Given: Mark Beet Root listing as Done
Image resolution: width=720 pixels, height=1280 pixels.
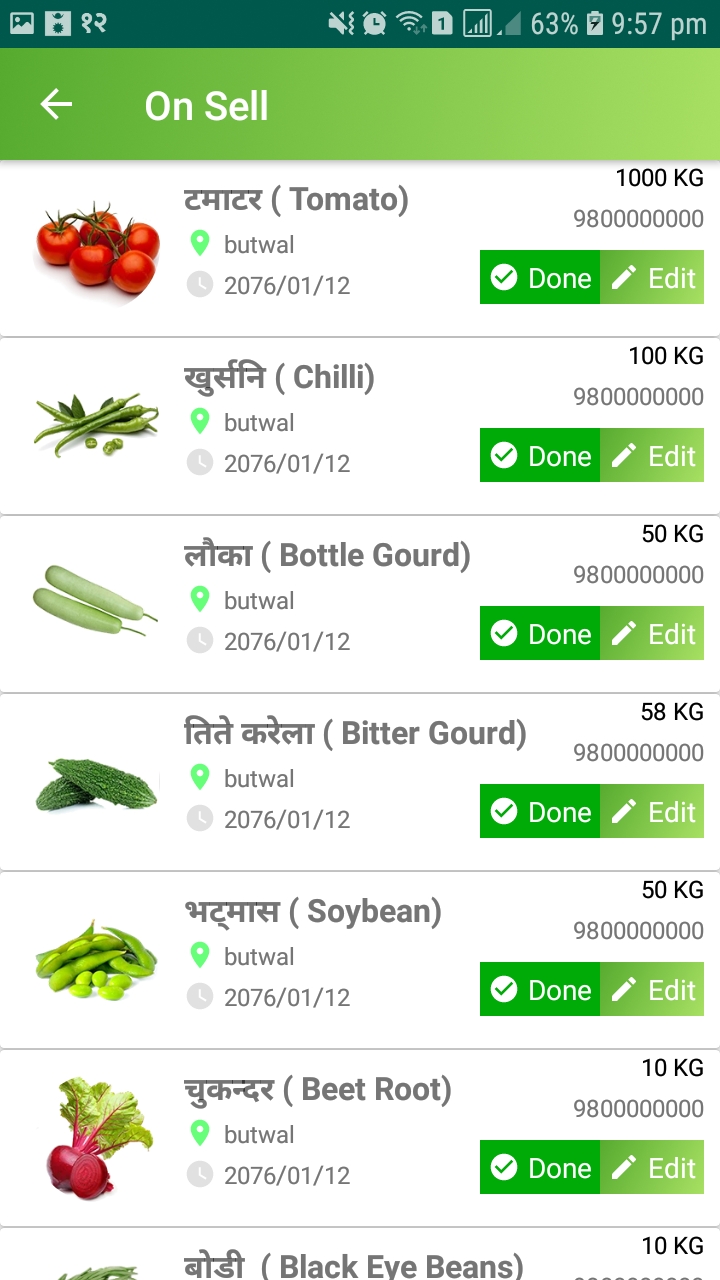Looking at the screenshot, I should tap(540, 1168).
